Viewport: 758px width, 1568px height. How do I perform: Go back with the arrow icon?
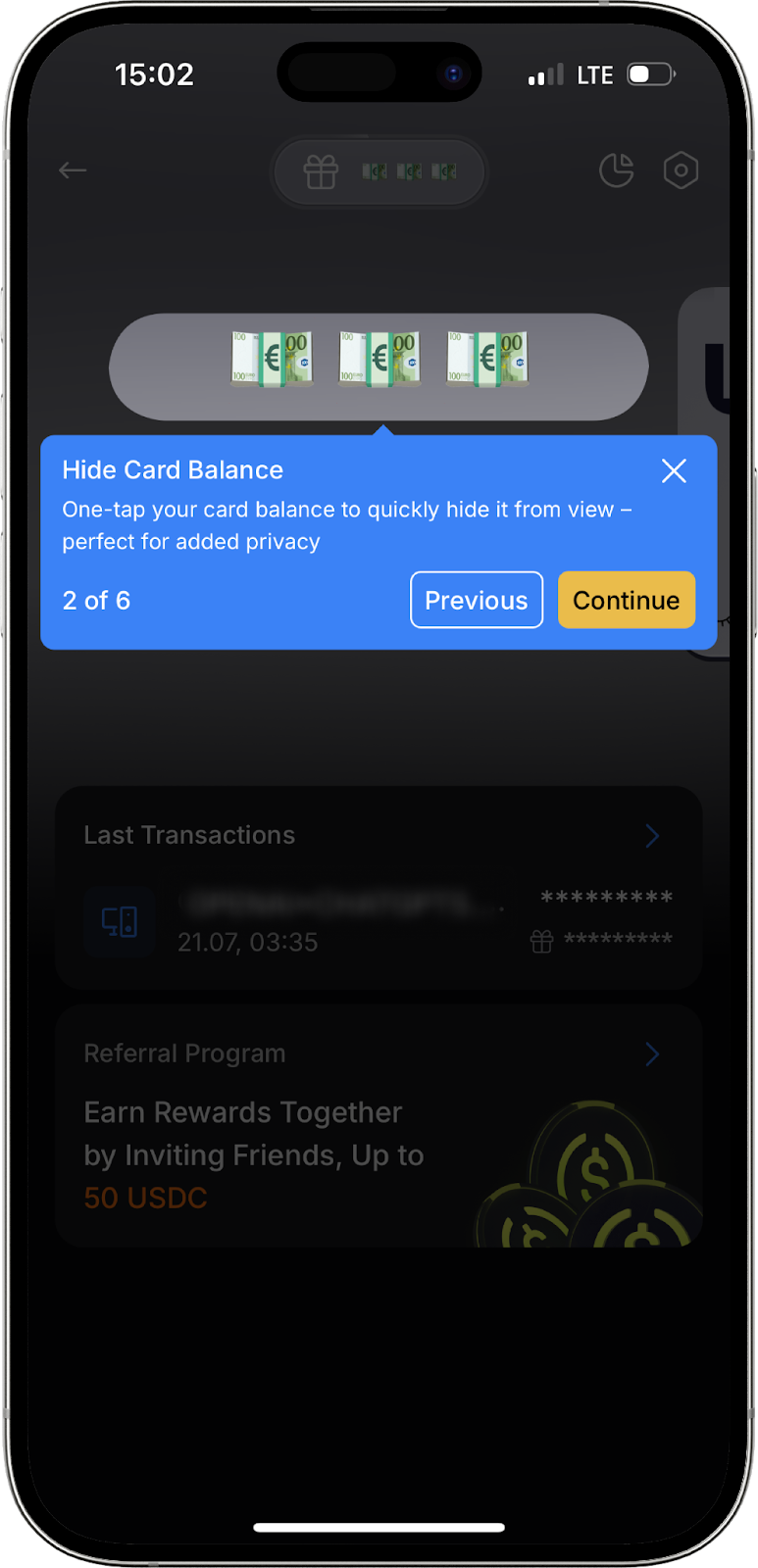[x=73, y=171]
